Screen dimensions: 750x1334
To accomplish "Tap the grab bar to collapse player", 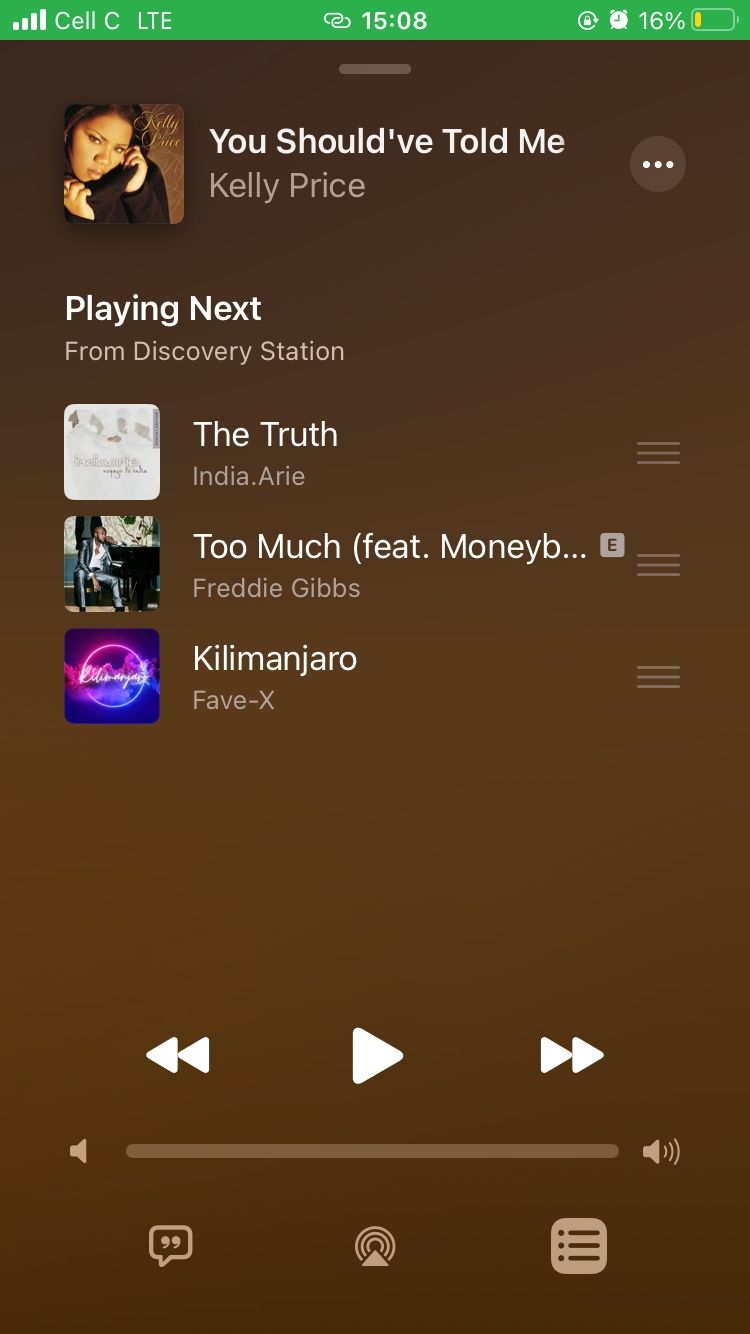I will tap(374, 68).
